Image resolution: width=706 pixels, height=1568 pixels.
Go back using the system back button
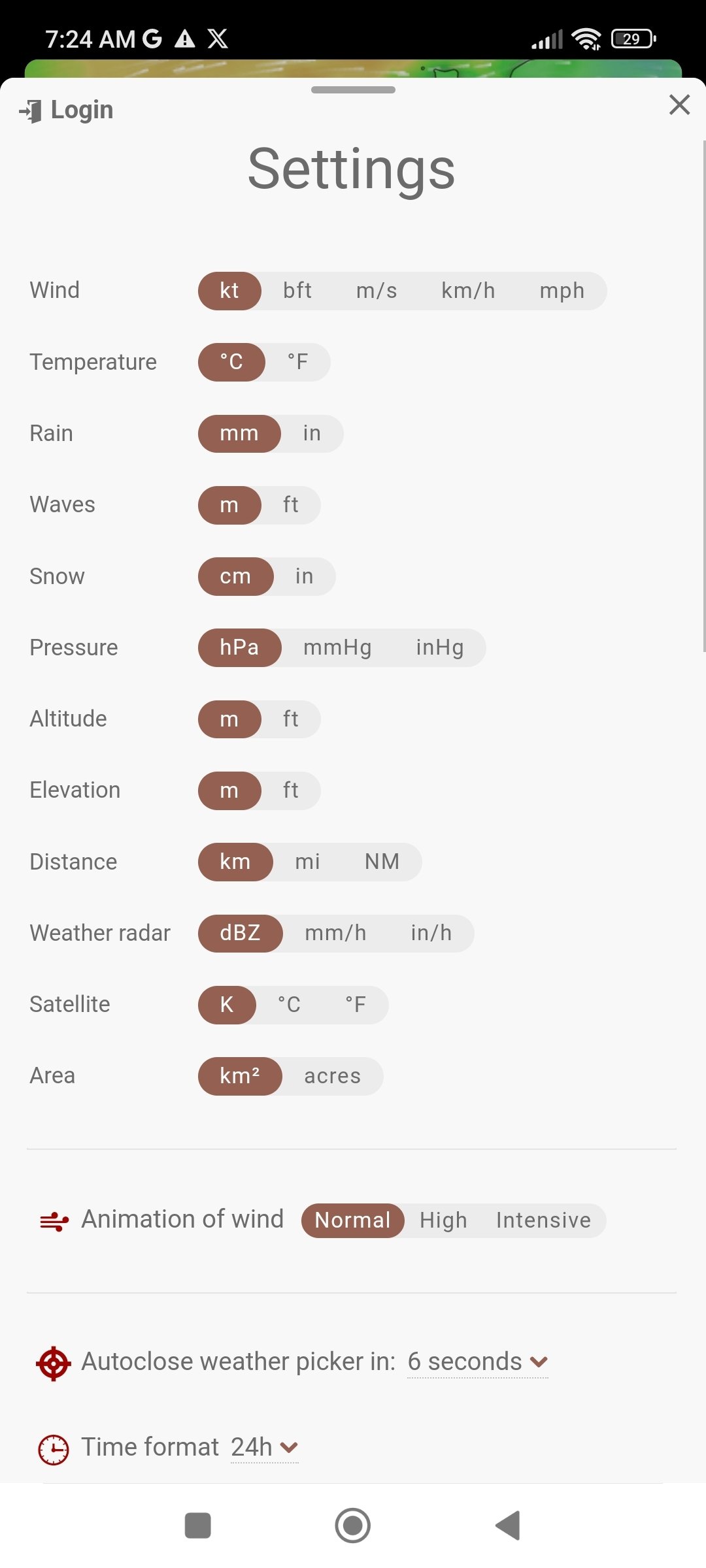pyautogui.click(x=508, y=1526)
